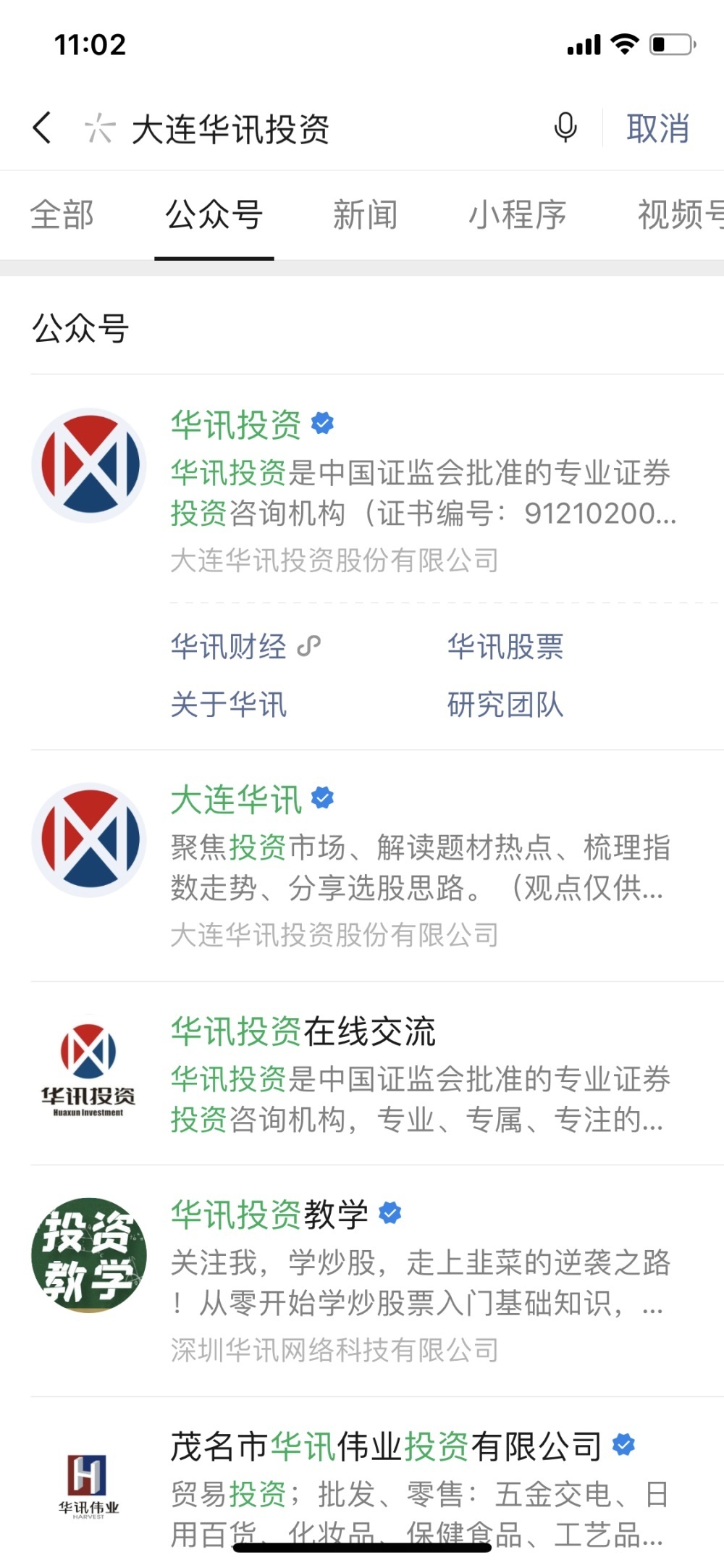Tap the search field with 大连华讯投资
This screenshot has width=724, height=1568.
(x=290, y=130)
